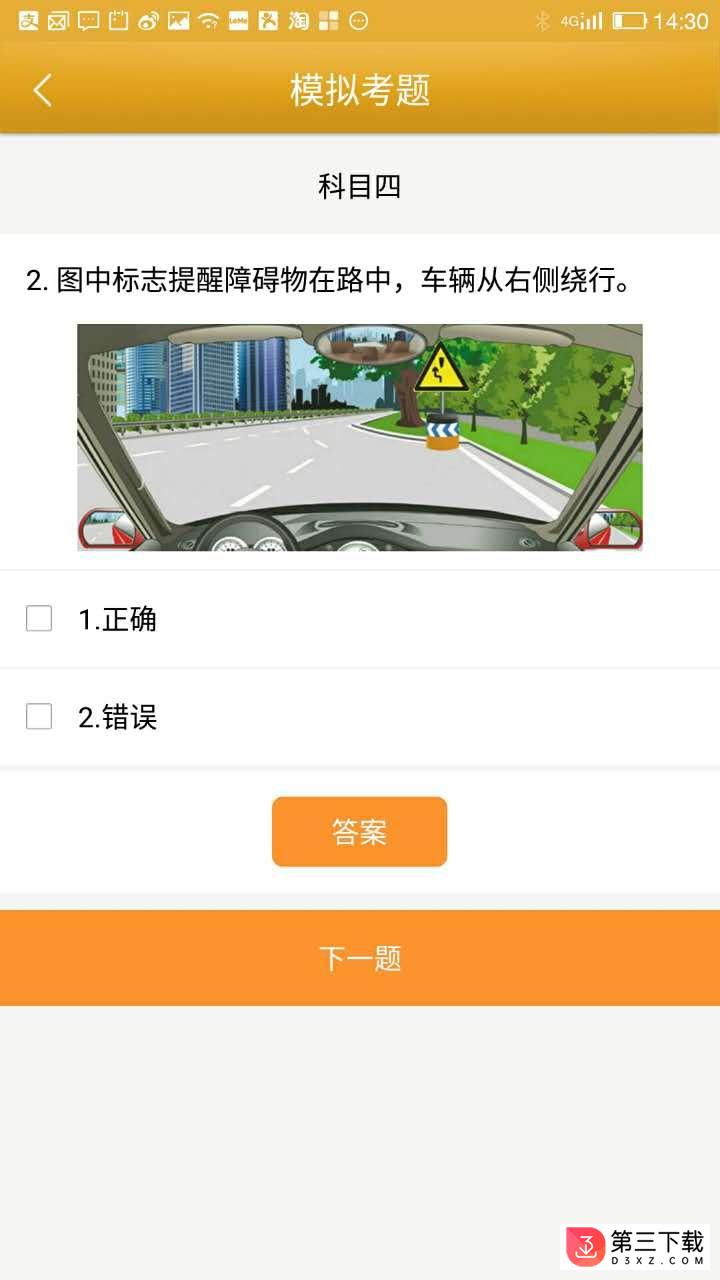The width and height of the screenshot is (720, 1280).
Task: Check the 1.正确 answer option
Action: 39,619
